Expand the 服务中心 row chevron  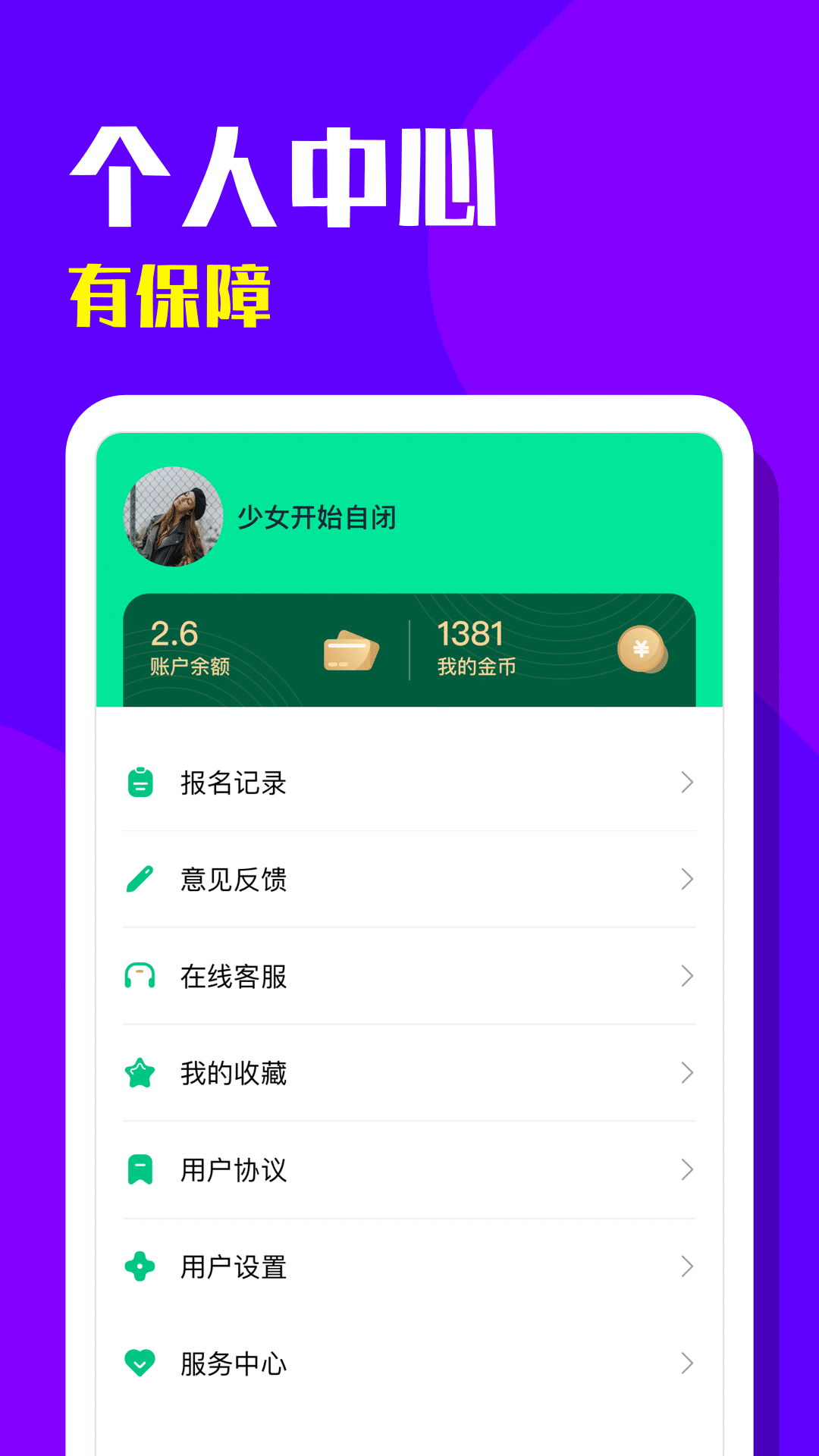pyautogui.click(x=686, y=1363)
